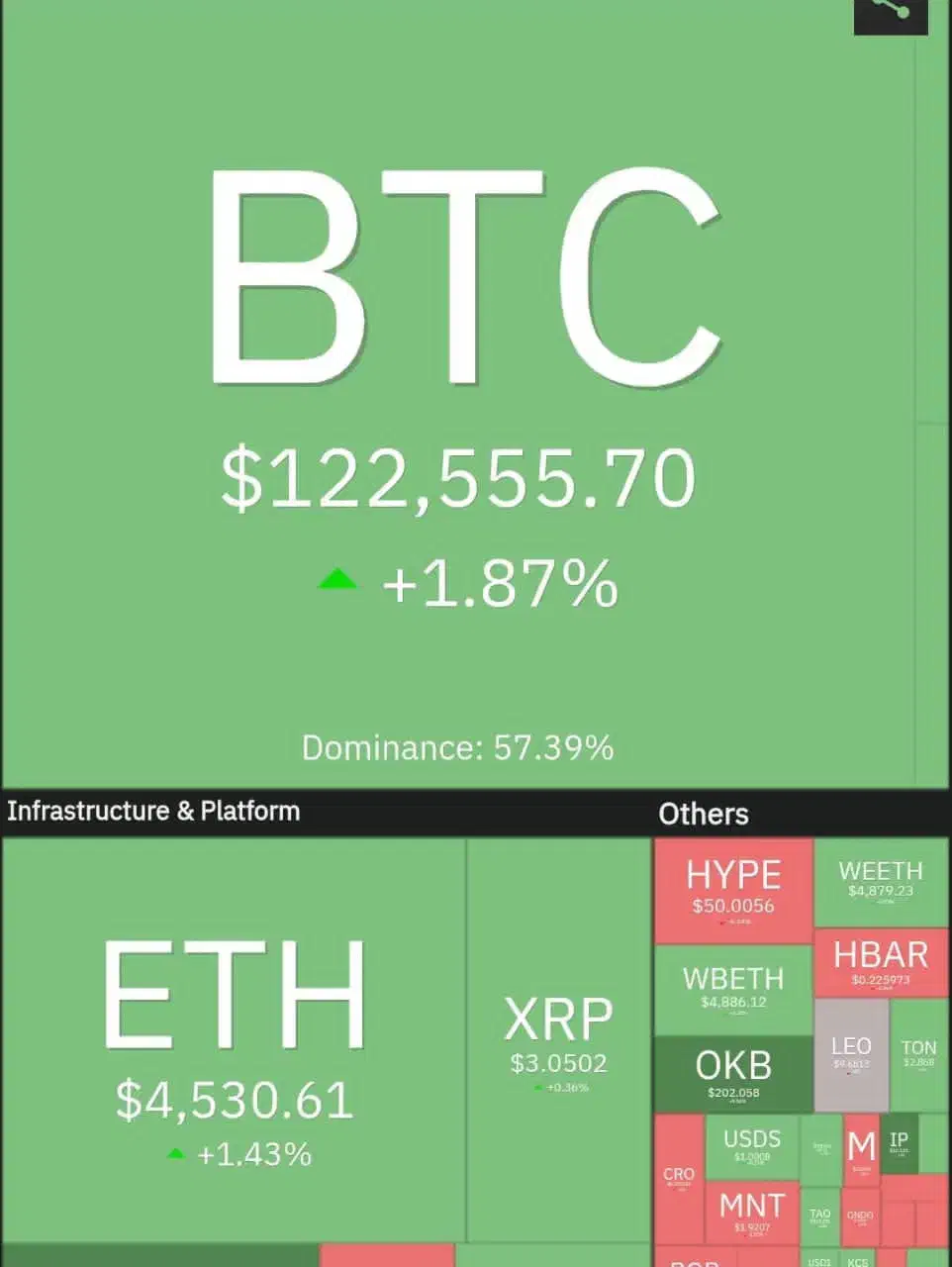Select the XRP tile
The width and height of the screenshot is (952, 1267).
pos(559,1039)
